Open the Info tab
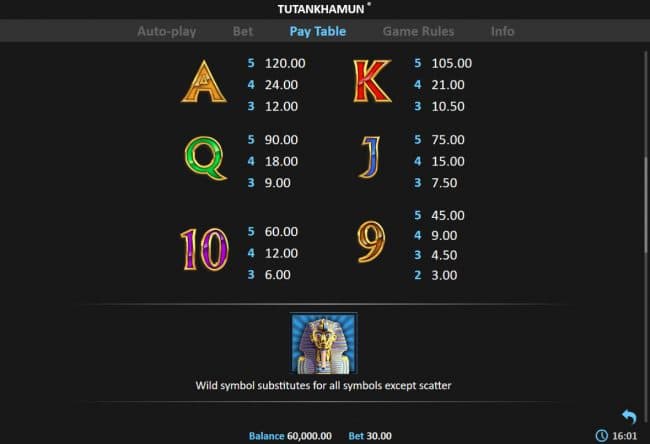The image size is (650, 444). (503, 31)
